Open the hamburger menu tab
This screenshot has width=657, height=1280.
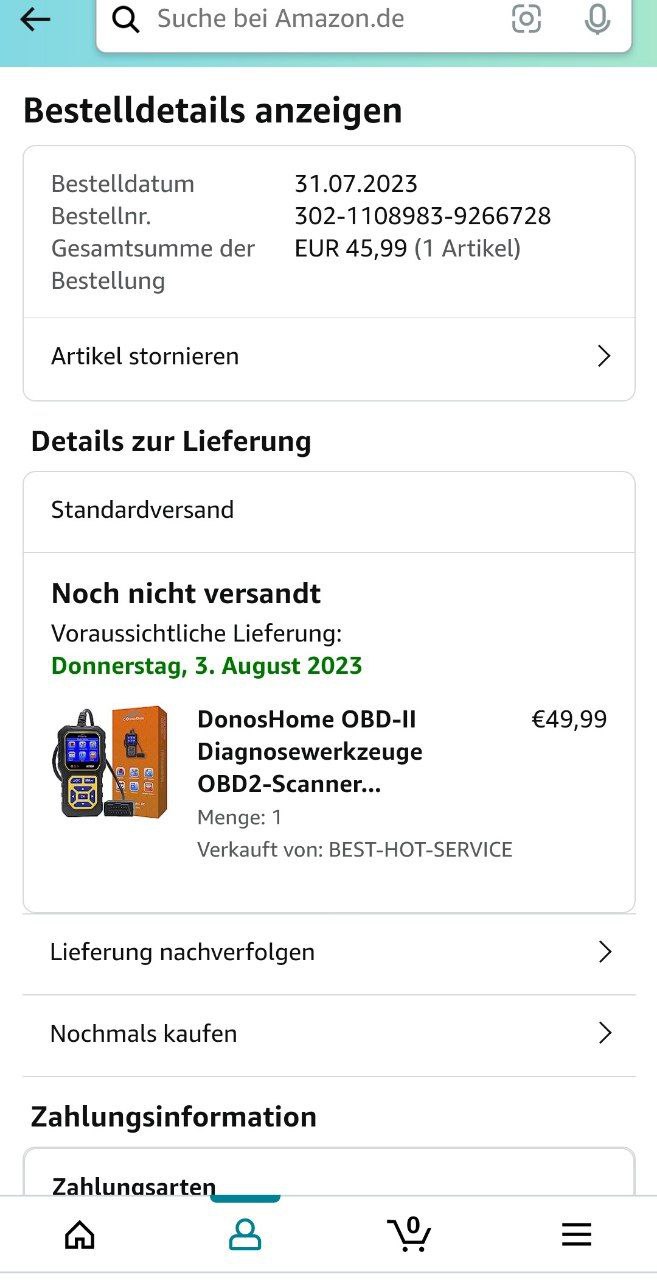(576, 1236)
